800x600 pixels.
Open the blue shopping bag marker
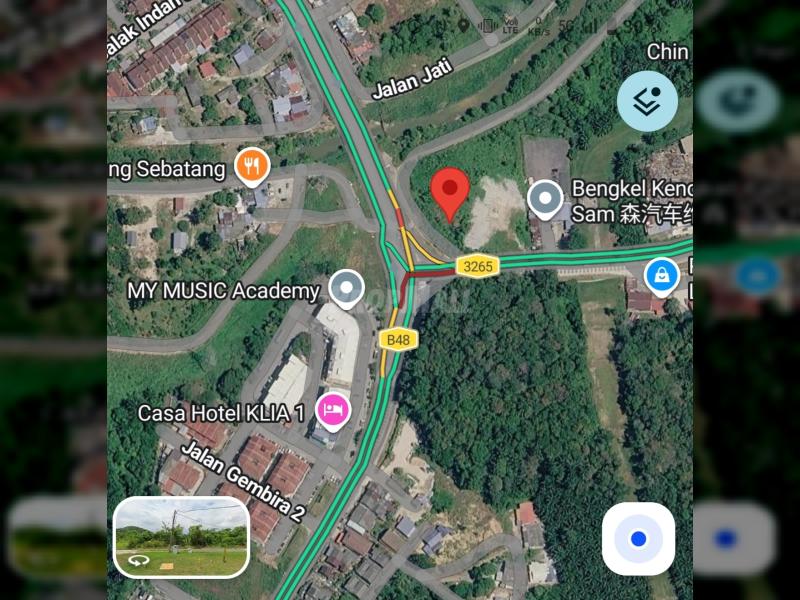662,277
